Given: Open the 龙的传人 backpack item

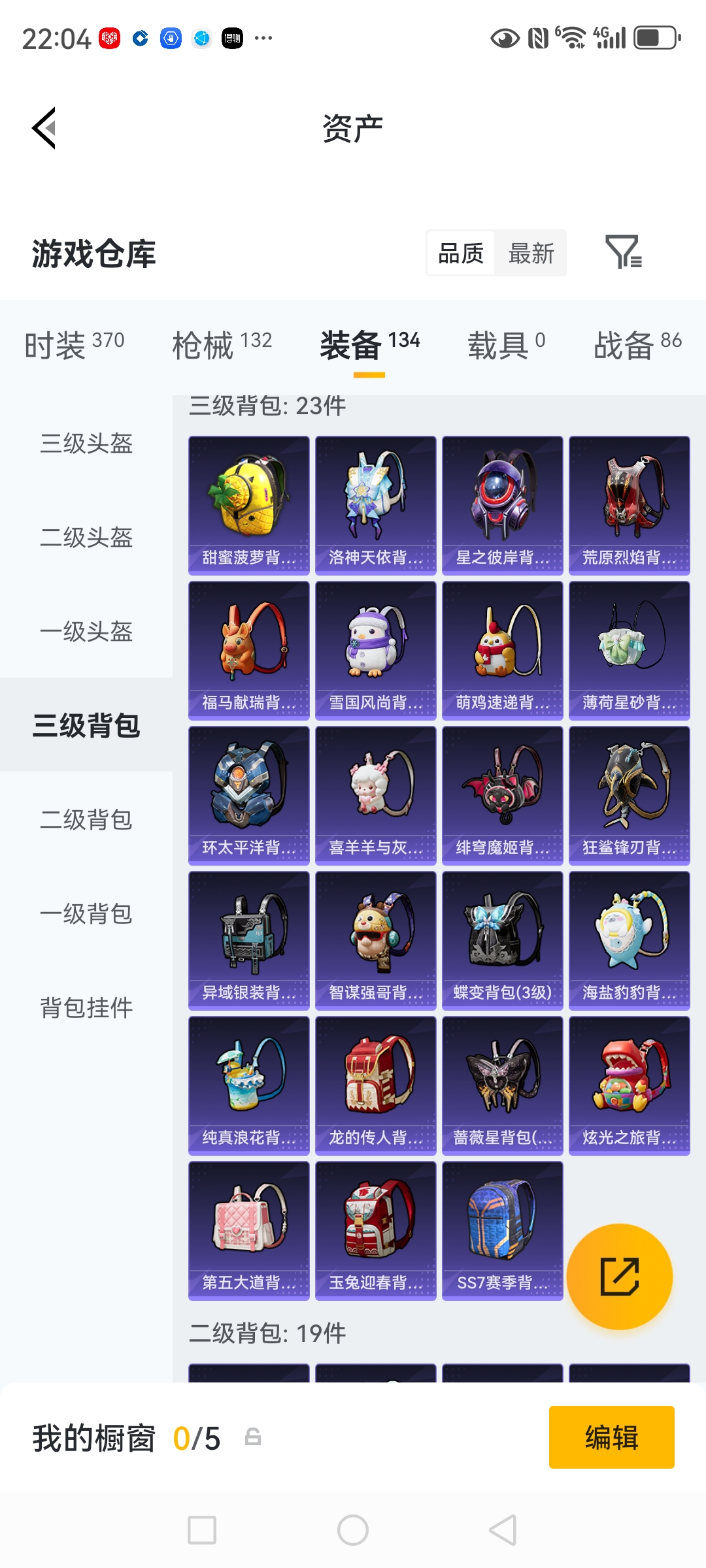Looking at the screenshot, I should click(x=375, y=1085).
